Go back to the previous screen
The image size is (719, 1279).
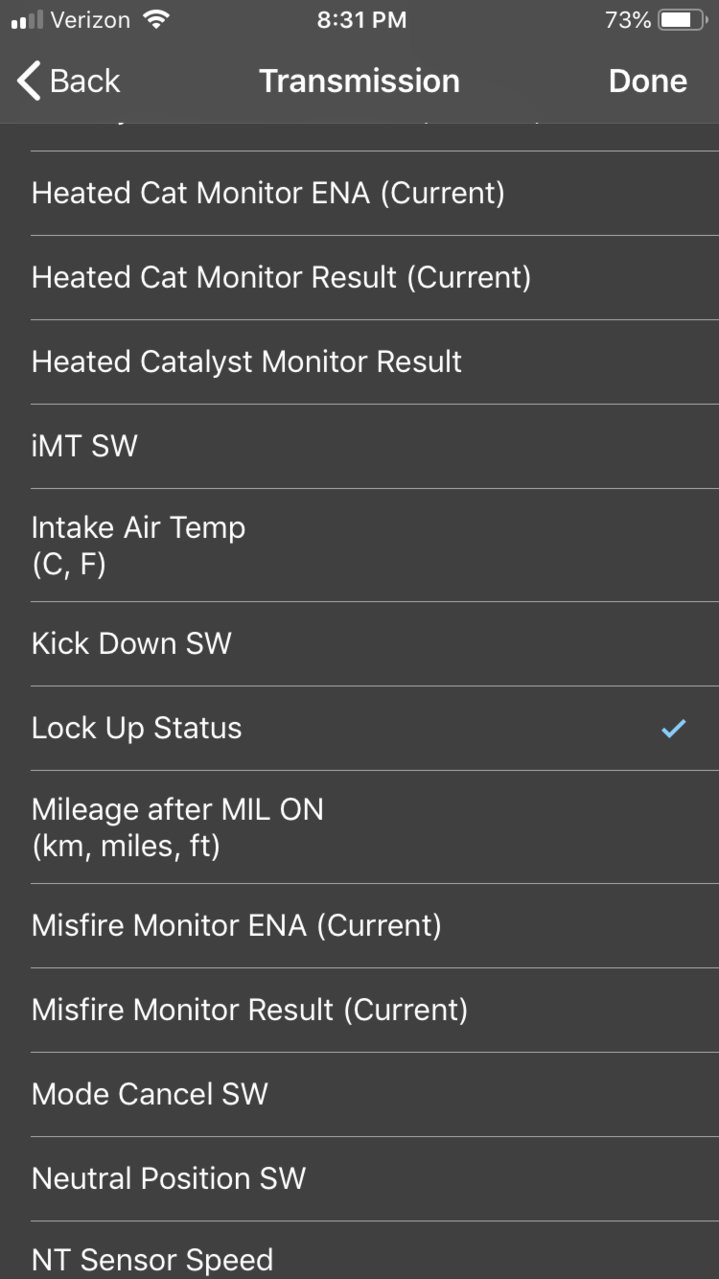coord(68,81)
